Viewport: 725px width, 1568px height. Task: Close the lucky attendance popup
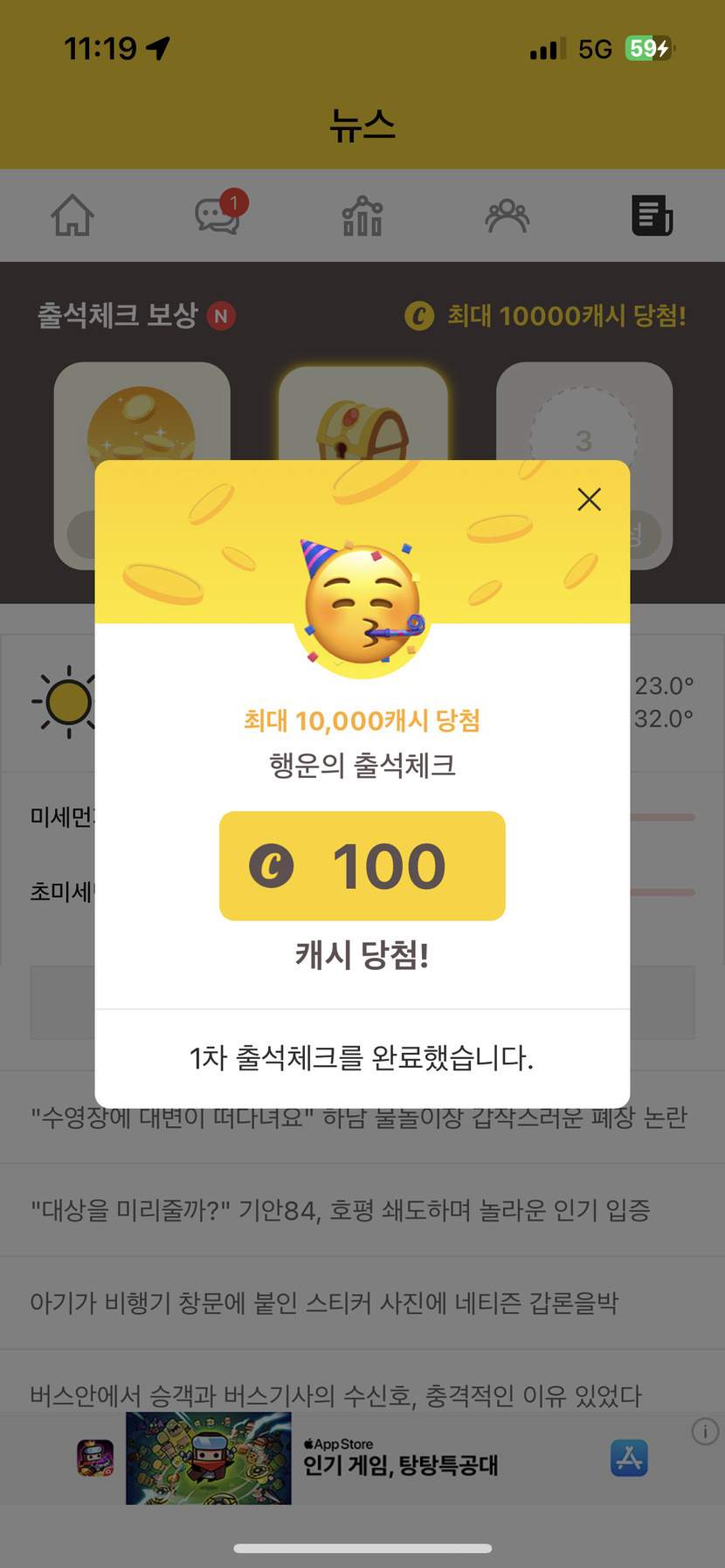click(x=590, y=499)
